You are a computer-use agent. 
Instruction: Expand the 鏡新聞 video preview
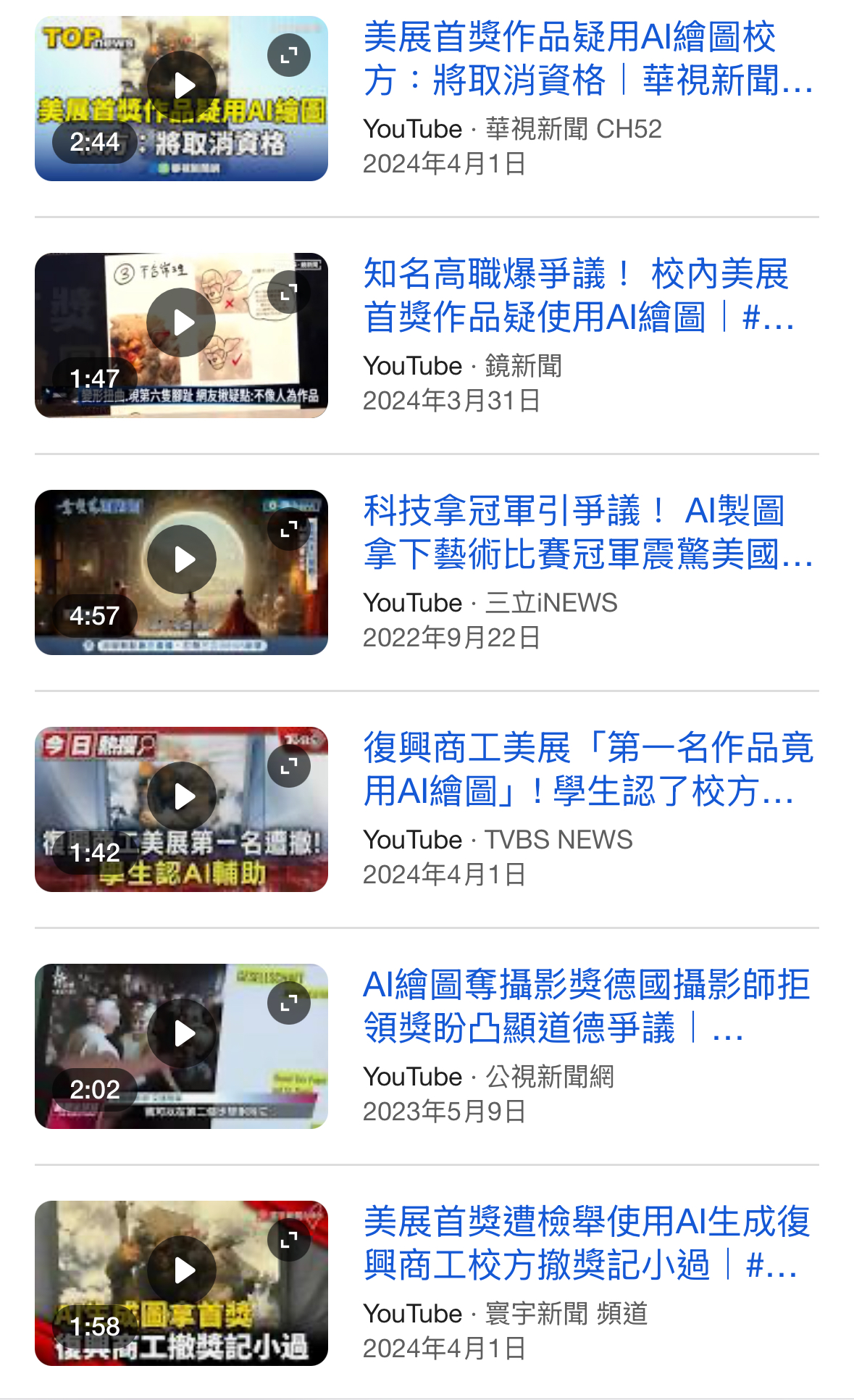click(x=289, y=292)
